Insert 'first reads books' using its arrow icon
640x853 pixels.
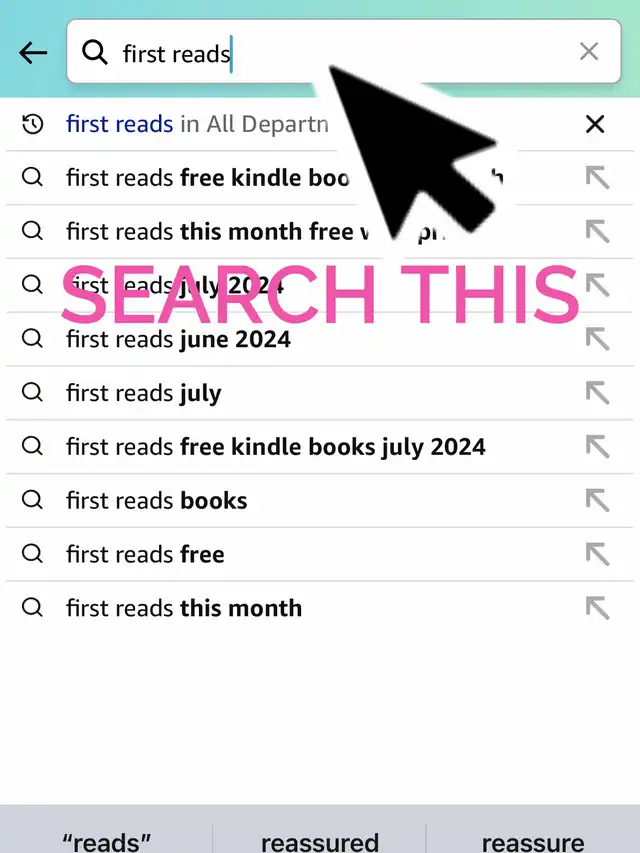(597, 501)
